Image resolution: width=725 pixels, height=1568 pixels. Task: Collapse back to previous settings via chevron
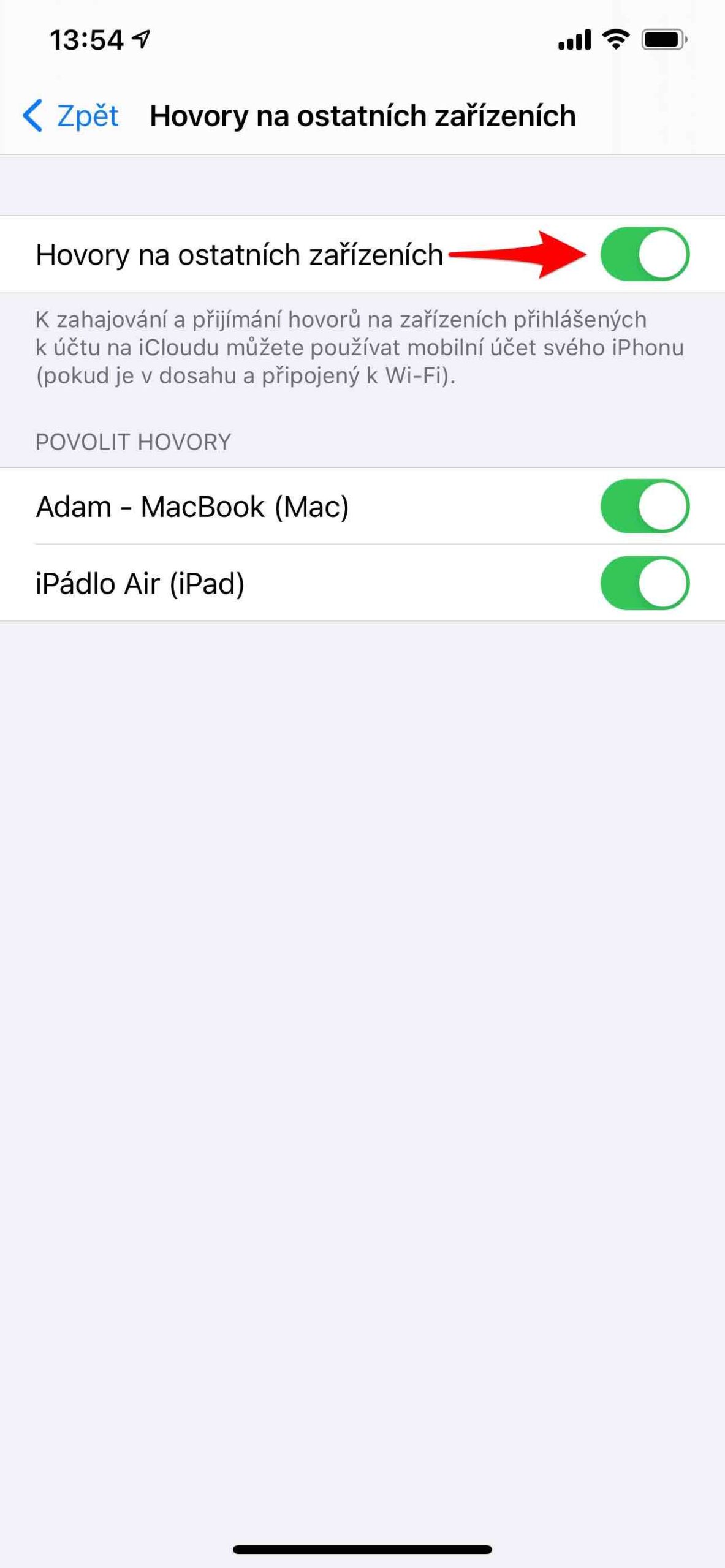pos(34,115)
